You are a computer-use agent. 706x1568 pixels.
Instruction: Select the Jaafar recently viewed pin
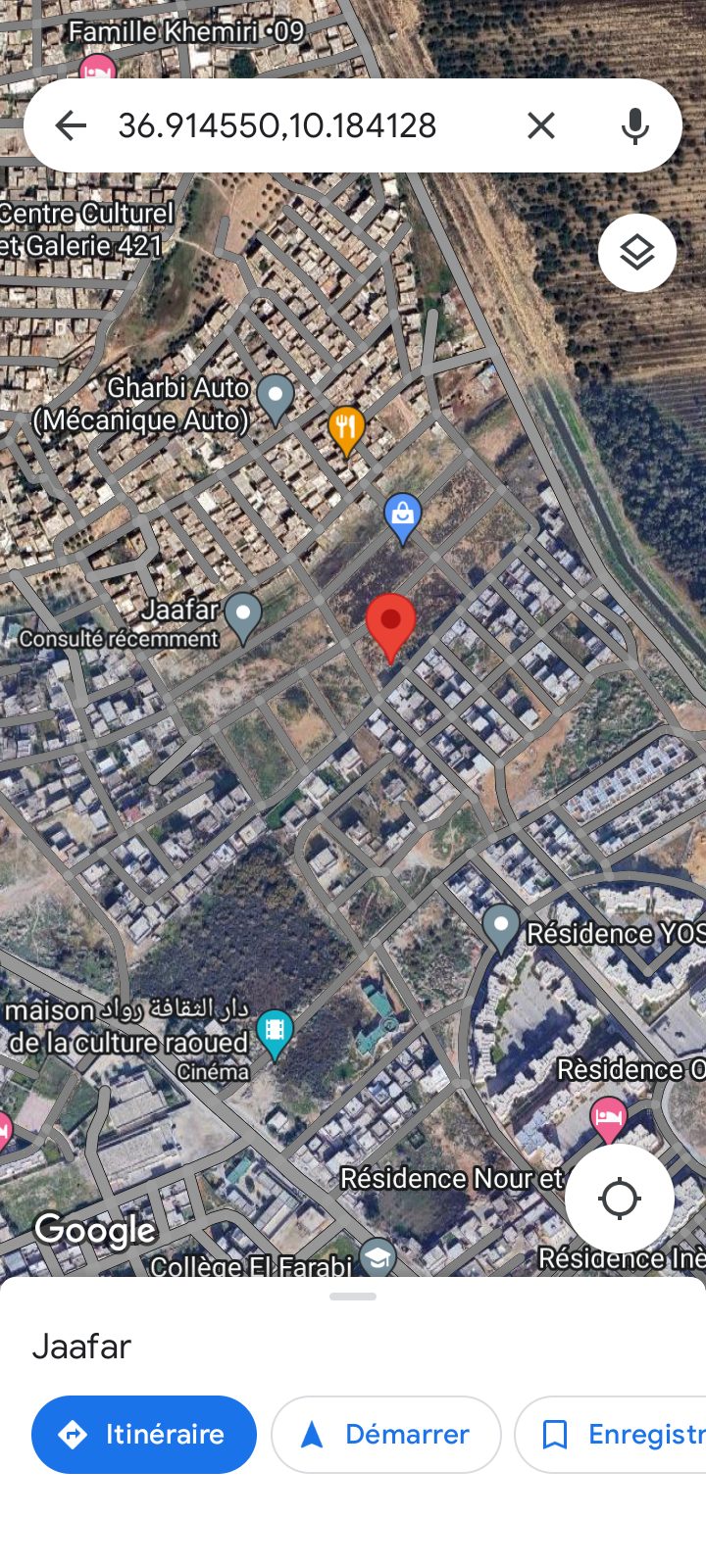243,615
